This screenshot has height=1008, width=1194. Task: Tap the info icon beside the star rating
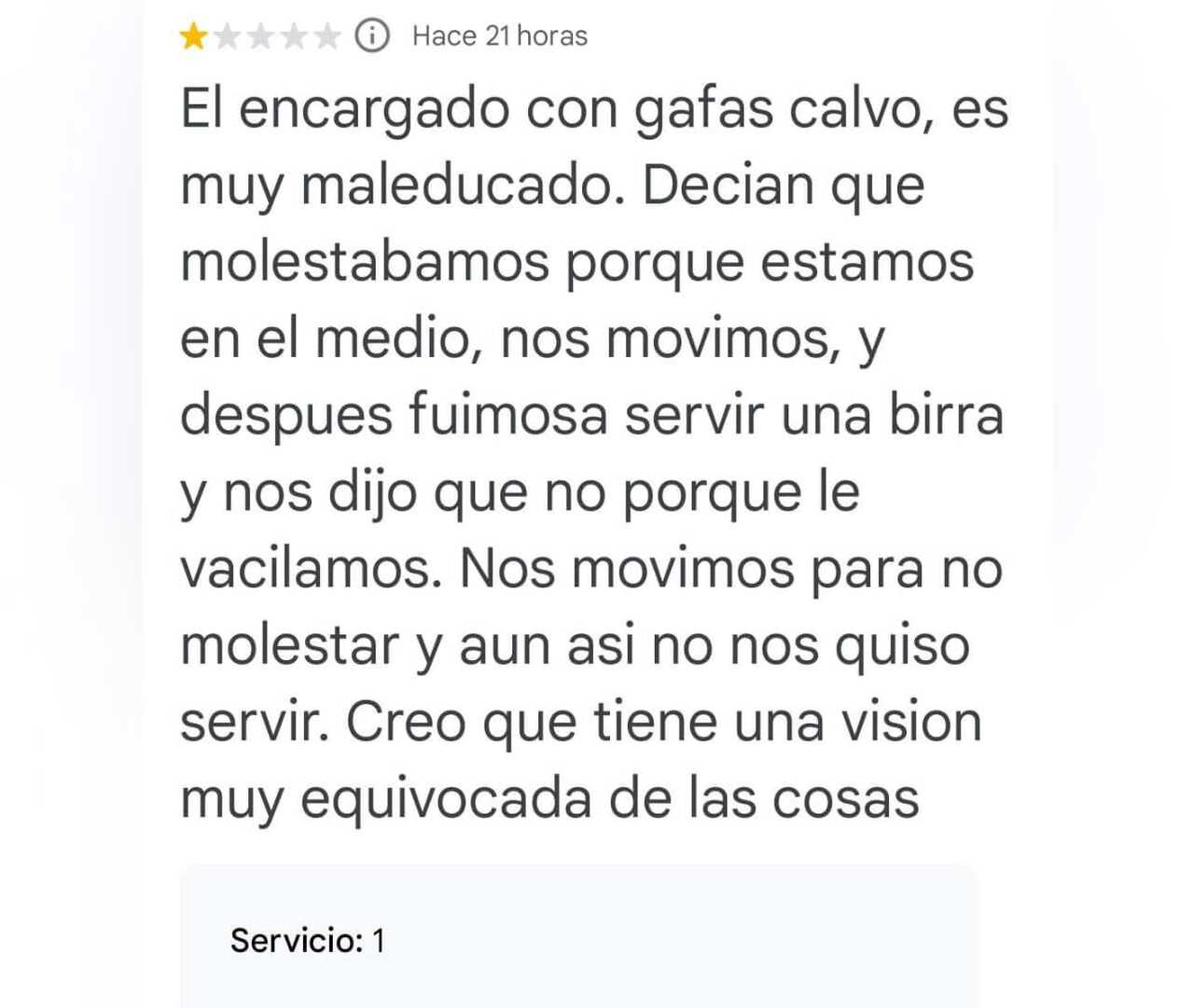(x=372, y=36)
